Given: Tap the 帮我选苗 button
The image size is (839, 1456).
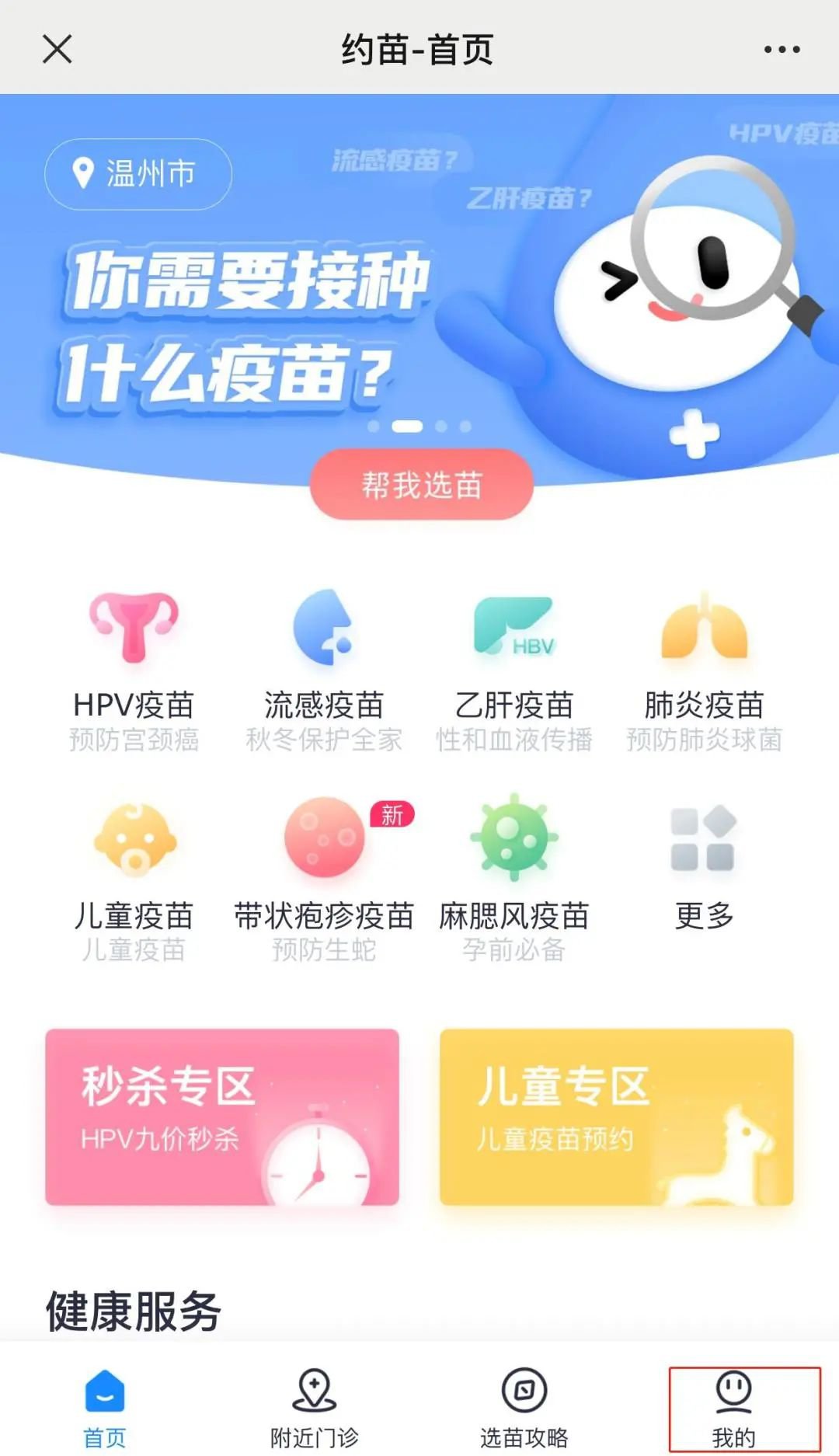Looking at the screenshot, I should (421, 485).
